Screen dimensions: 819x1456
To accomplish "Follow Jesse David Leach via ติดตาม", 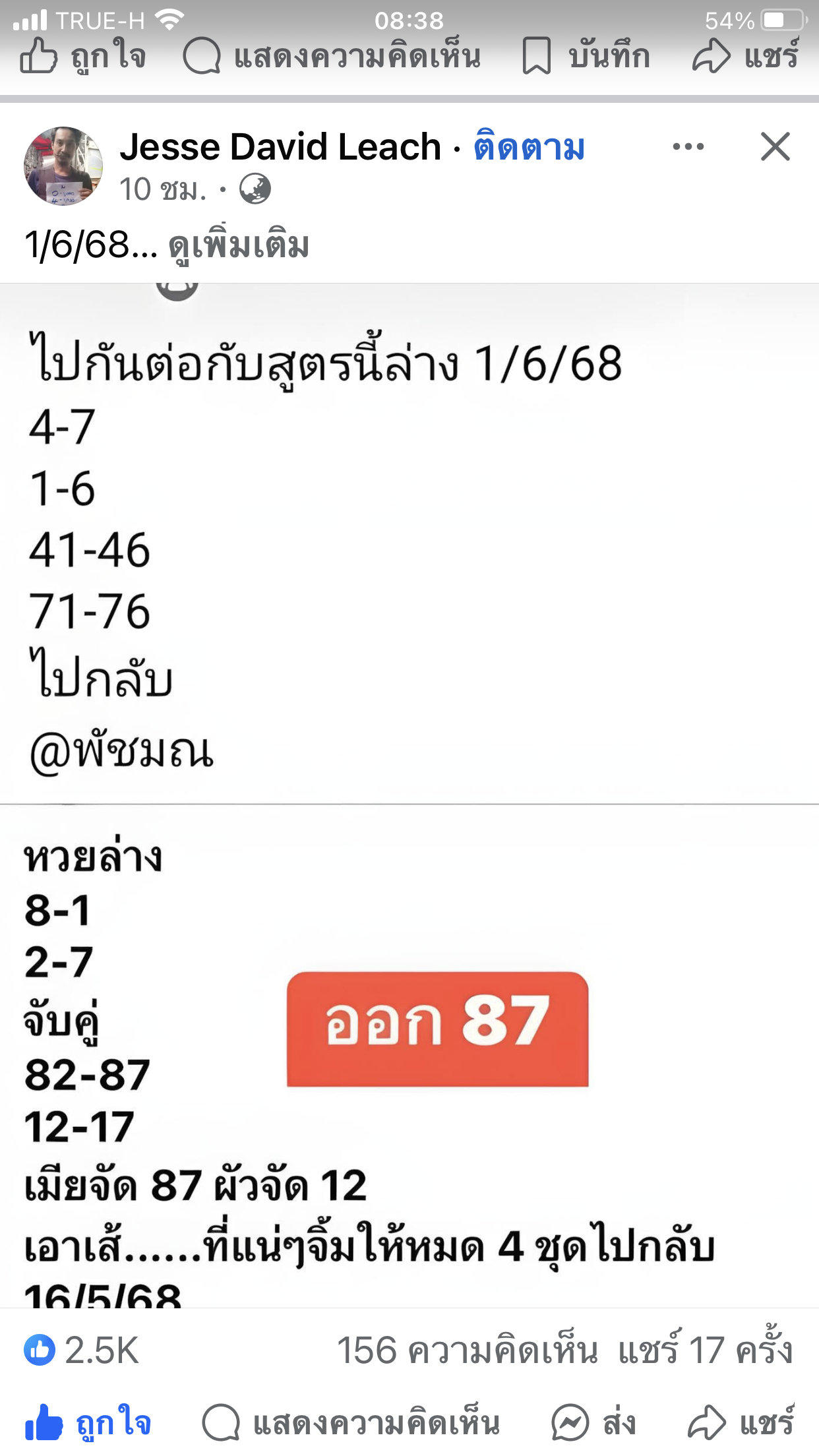I will (x=529, y=147).
